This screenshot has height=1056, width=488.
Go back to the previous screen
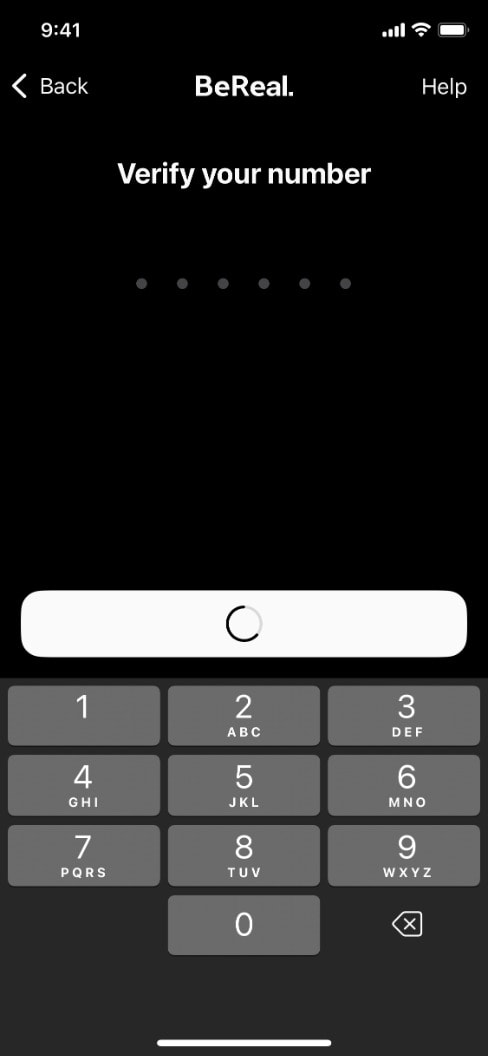[50, 86]
